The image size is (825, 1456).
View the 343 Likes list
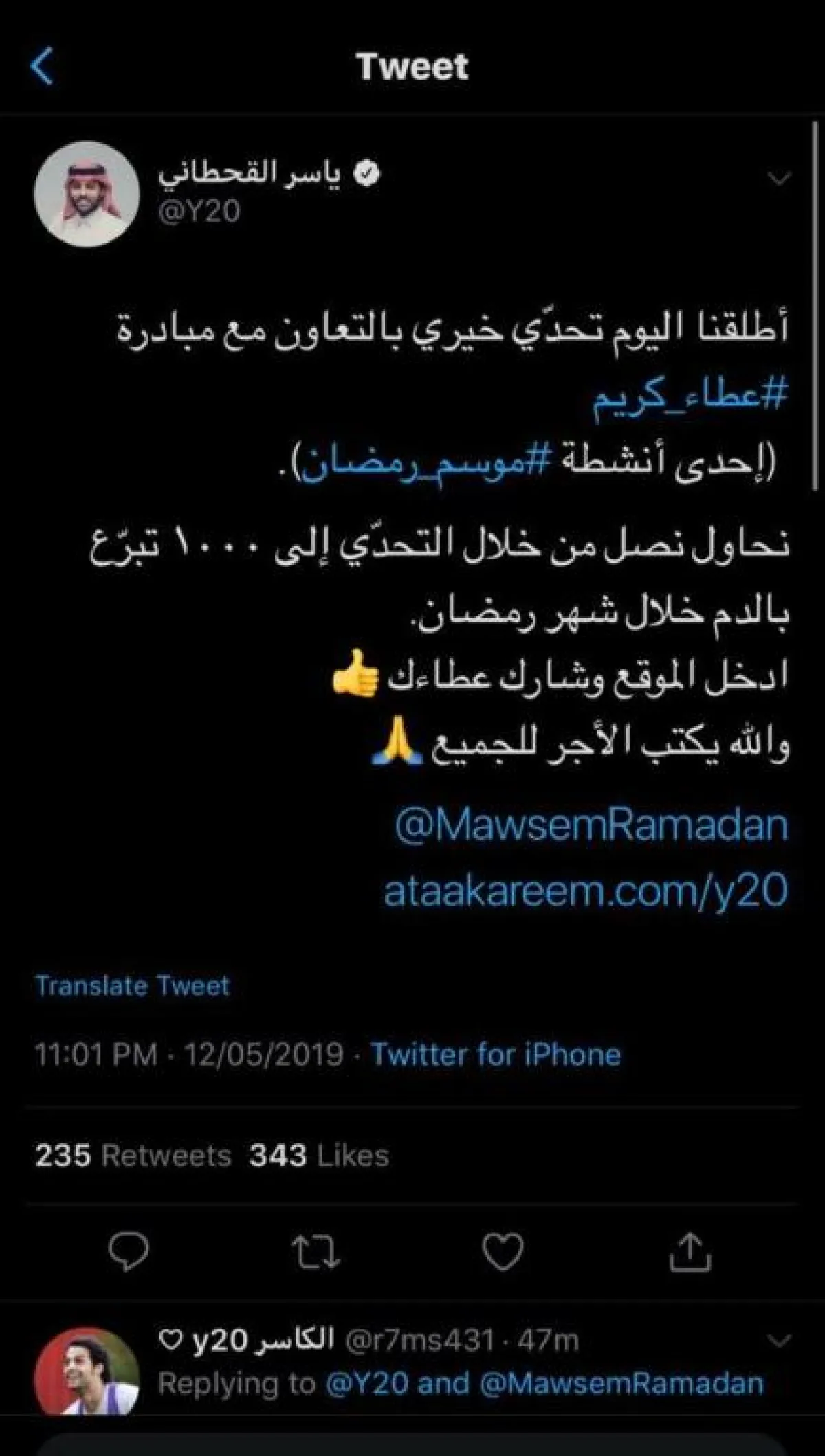click(320, 1156)
